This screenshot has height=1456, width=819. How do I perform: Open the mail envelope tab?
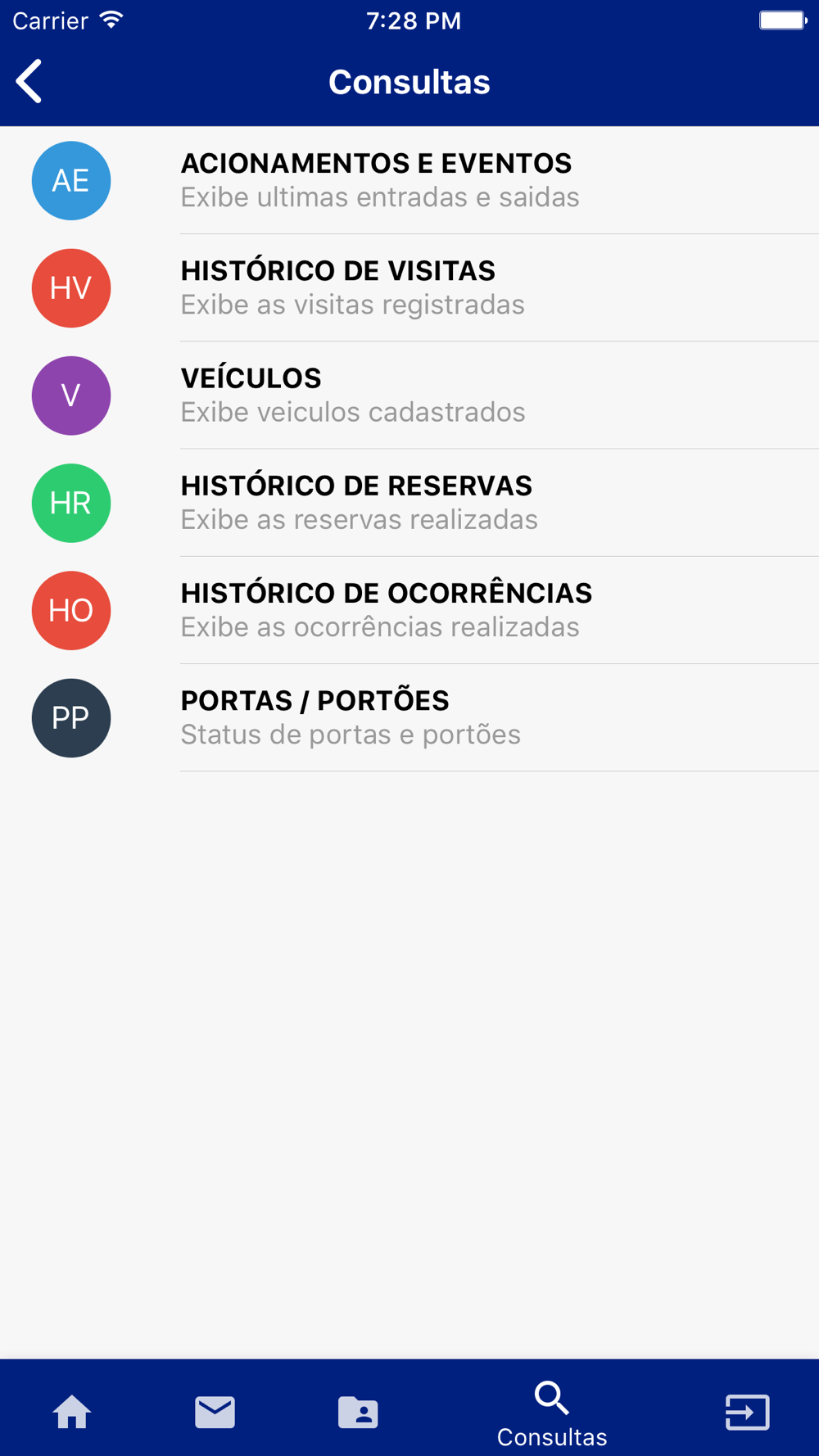coord(215,1412)
